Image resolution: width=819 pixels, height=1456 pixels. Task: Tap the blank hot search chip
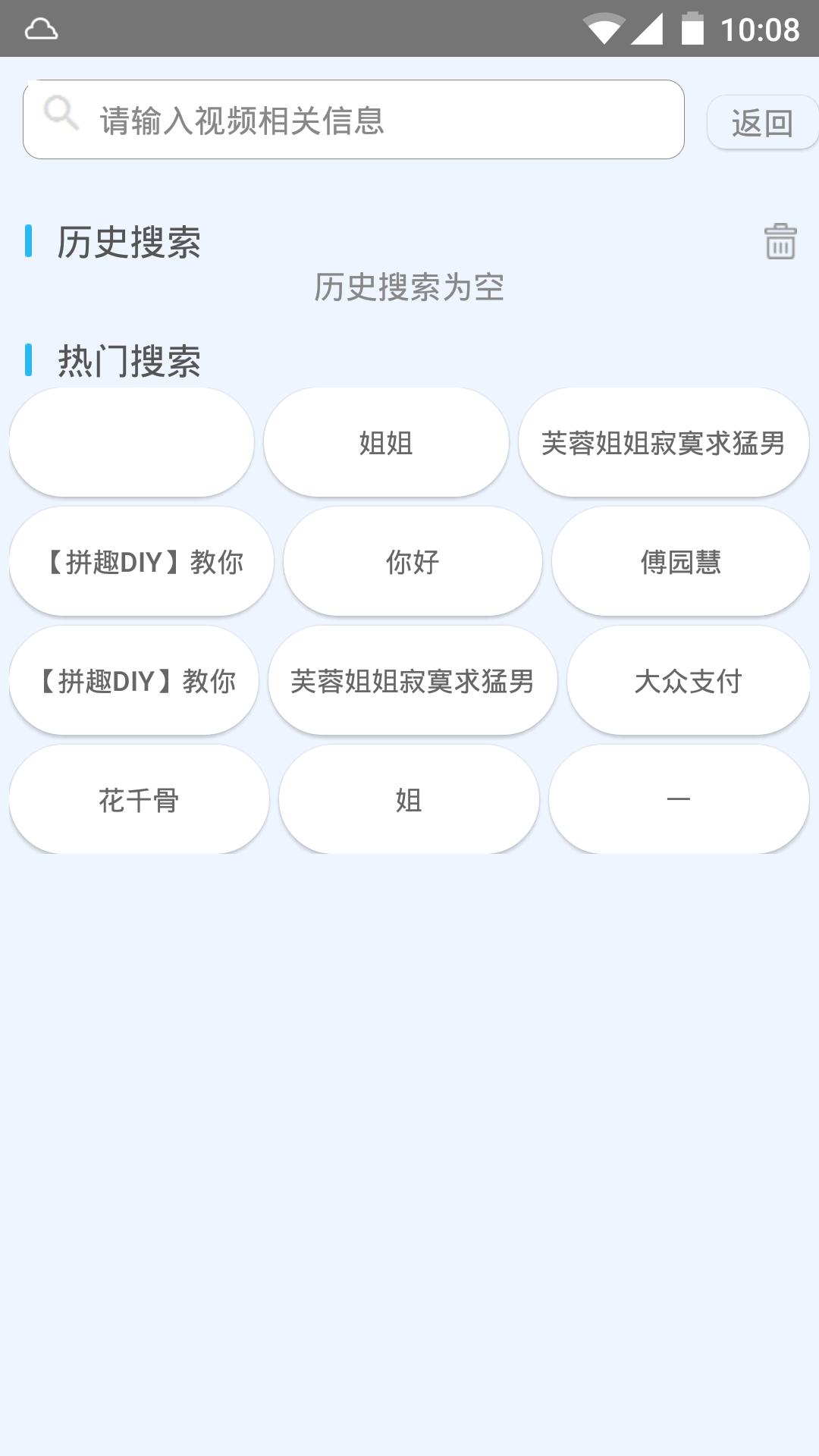tap(131, 443)
